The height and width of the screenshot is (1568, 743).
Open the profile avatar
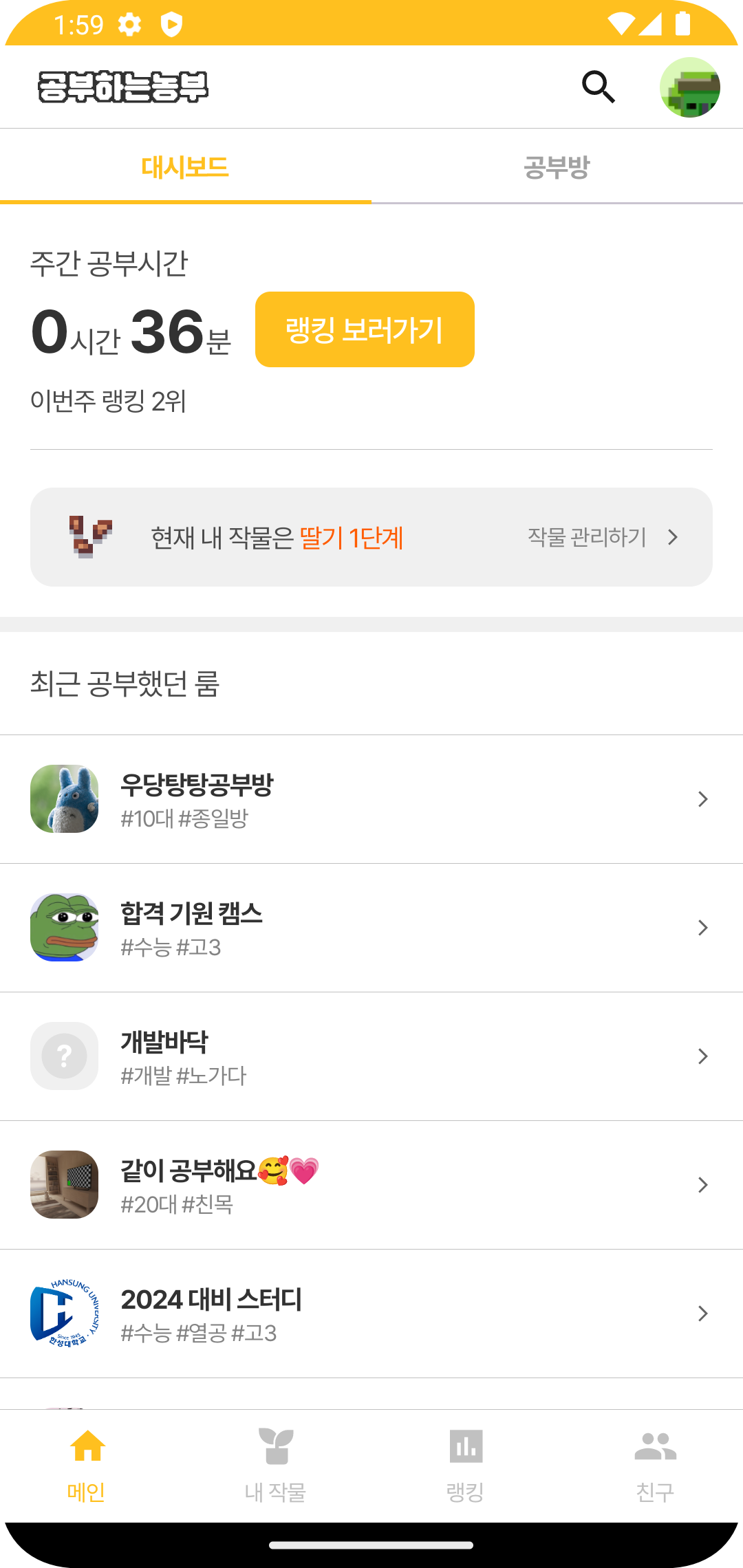[x=690, y=87]
